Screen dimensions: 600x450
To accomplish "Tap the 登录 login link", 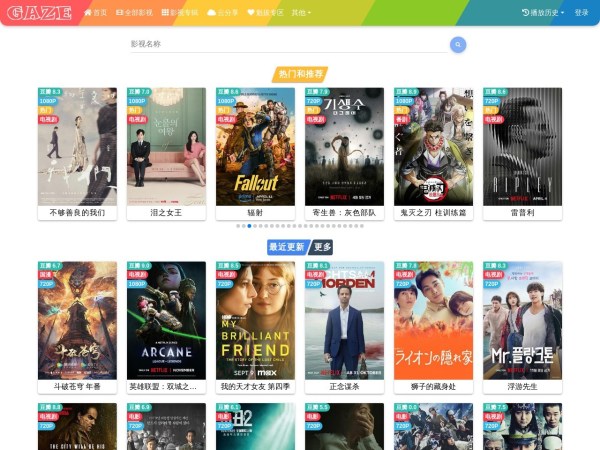I will click(582, 13).
